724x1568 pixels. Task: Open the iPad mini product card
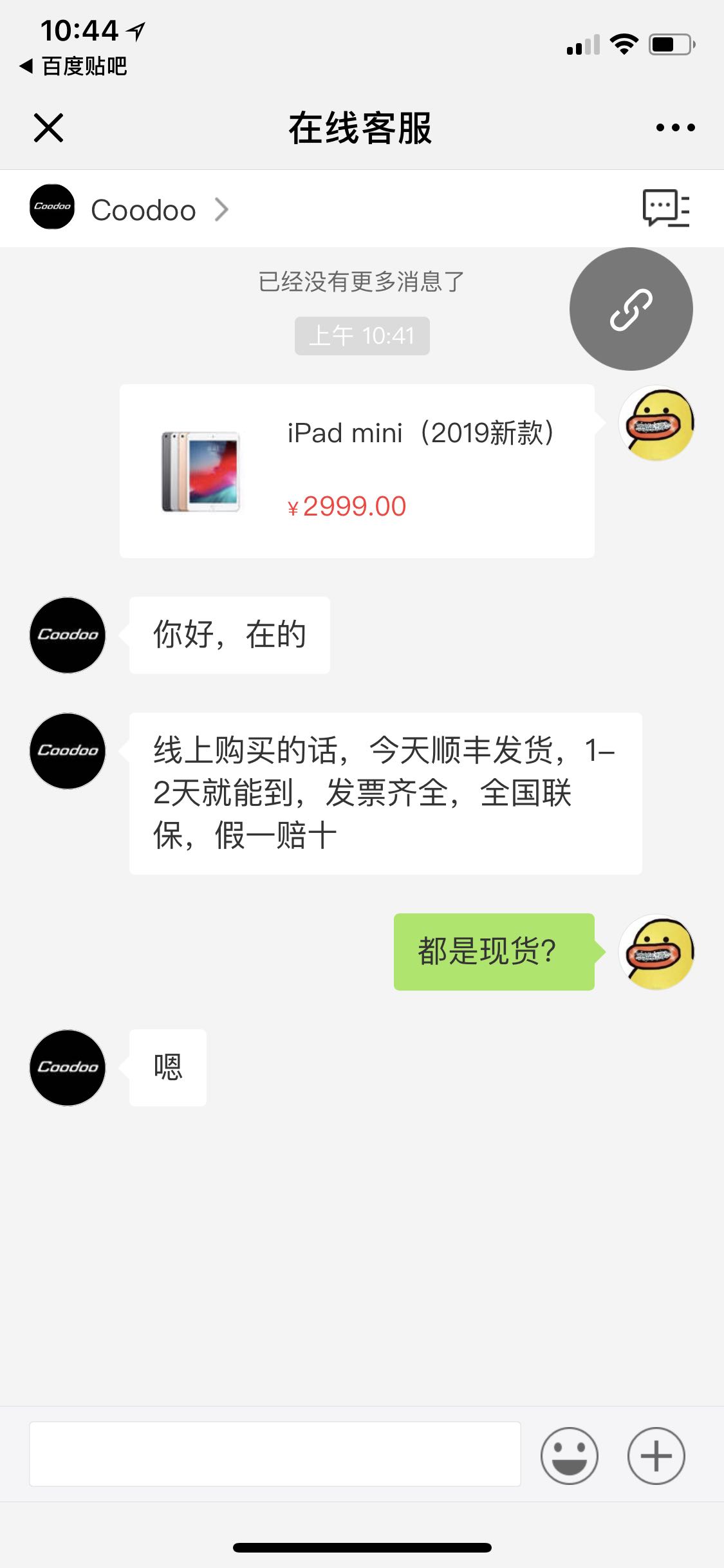click(357, 471)
